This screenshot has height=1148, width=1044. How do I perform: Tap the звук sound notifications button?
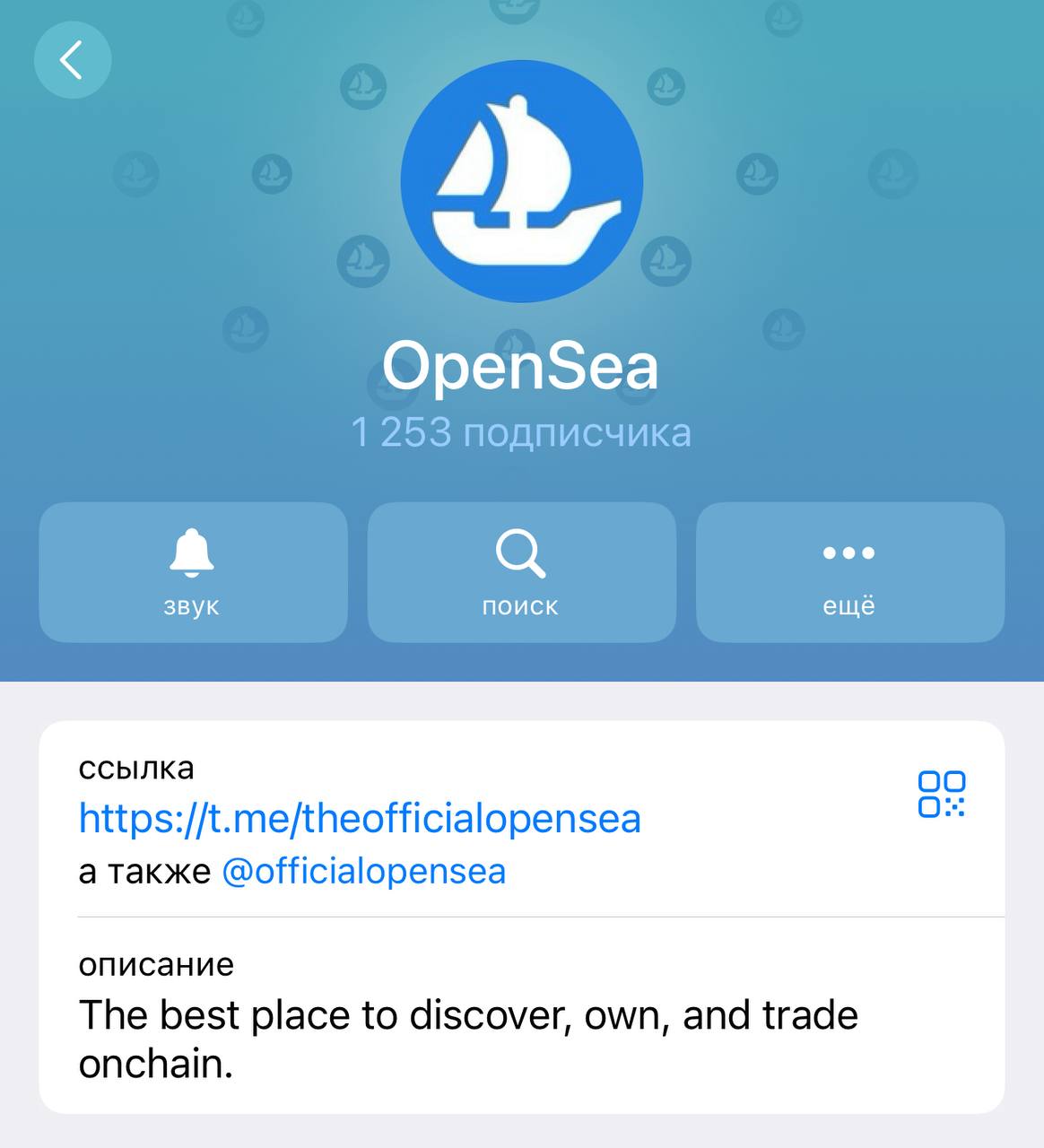[x=193, y=572]
